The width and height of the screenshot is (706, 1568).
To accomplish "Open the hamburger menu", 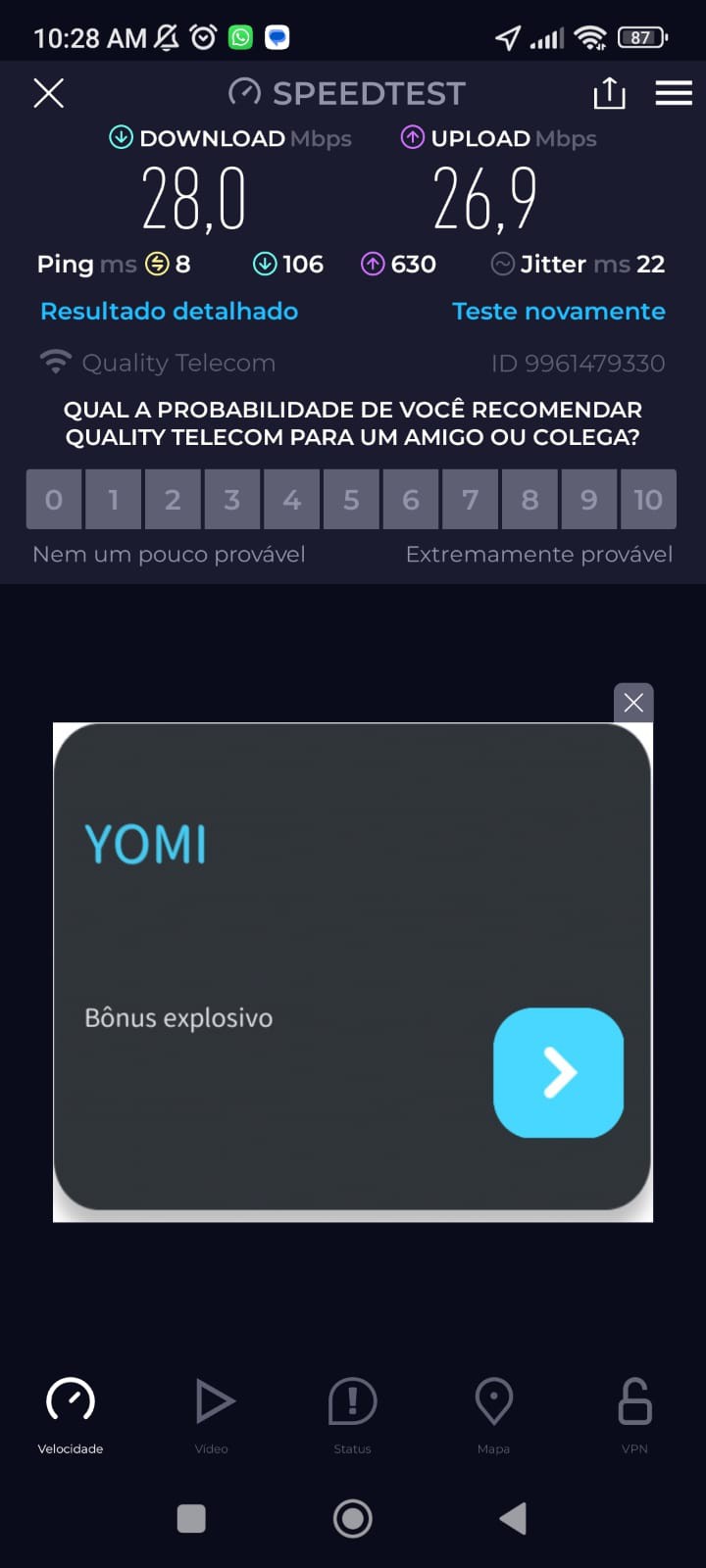I will coord(674,93).
